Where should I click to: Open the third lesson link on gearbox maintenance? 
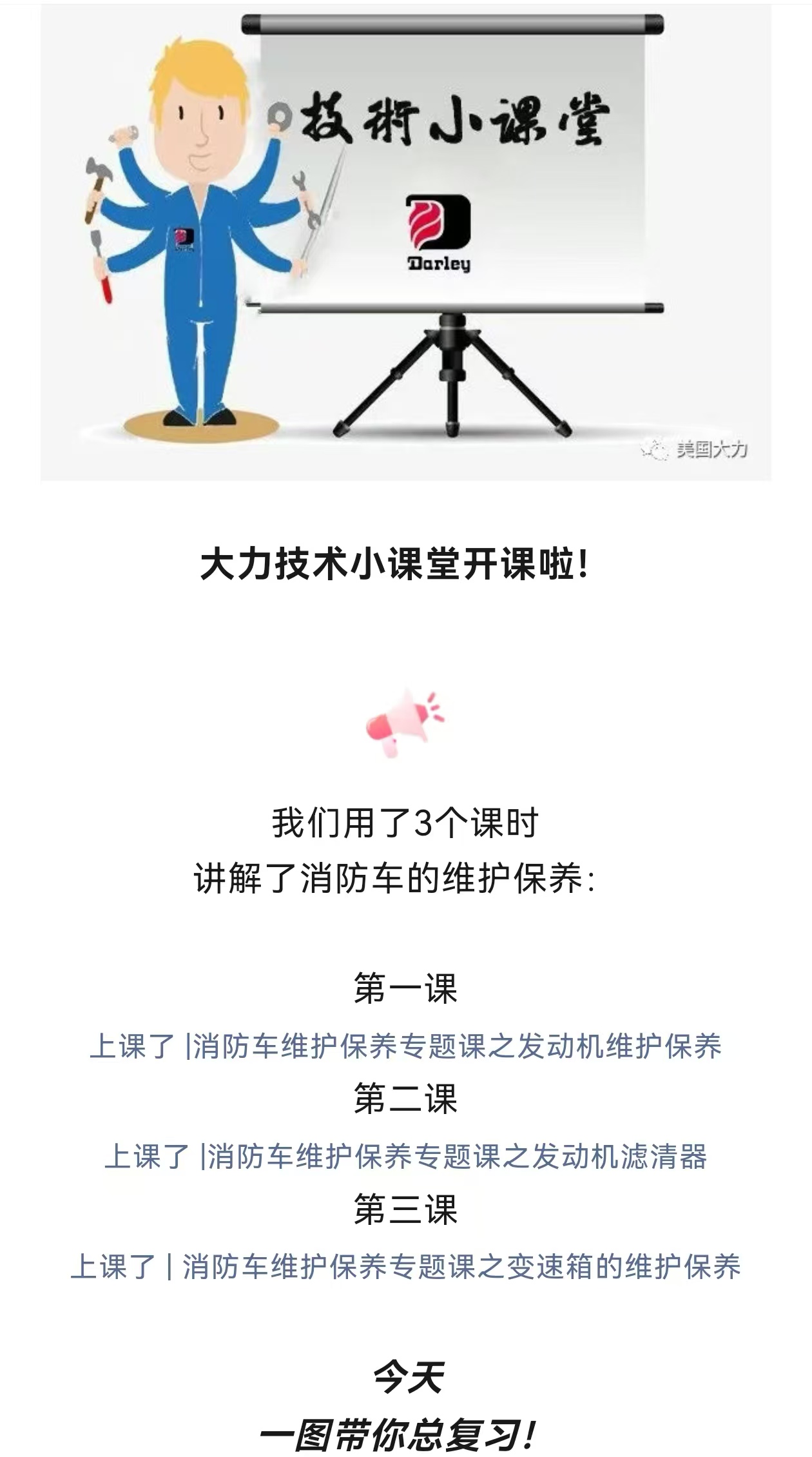coord(405,1266)
